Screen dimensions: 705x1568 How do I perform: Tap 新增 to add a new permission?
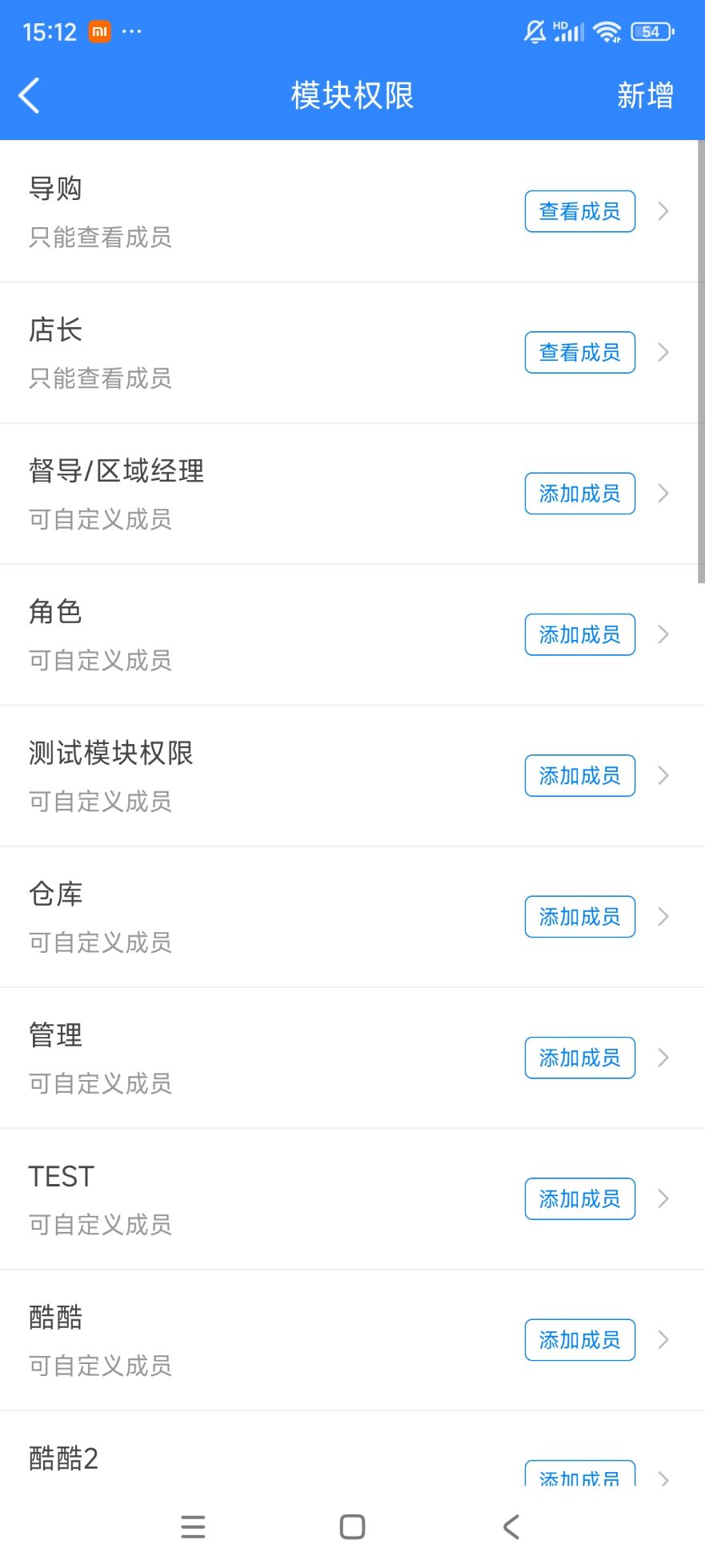(644, 96)
